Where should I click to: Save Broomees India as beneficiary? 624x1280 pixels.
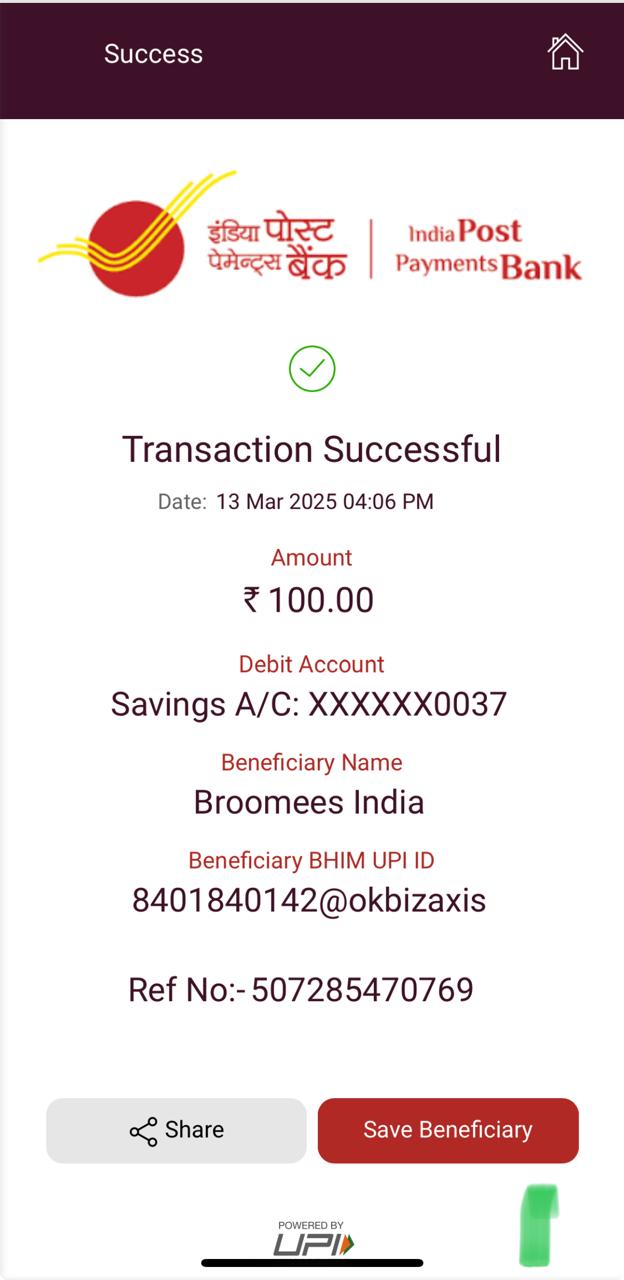[448, 1130]
